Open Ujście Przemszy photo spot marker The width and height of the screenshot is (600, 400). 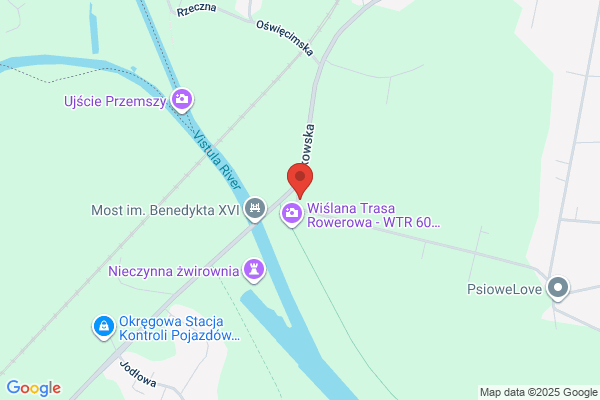[x=182, y=98]
